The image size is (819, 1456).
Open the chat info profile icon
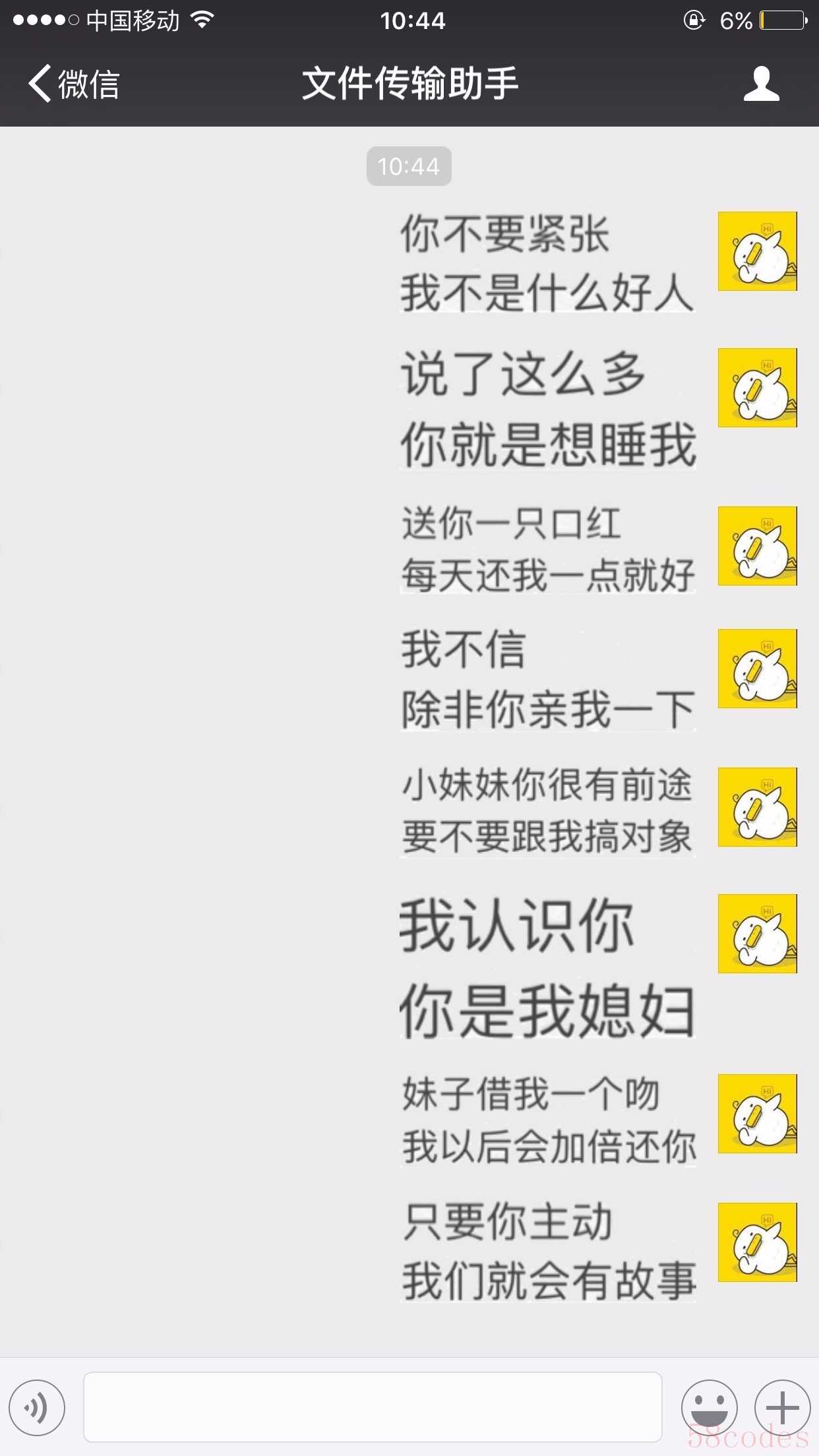click(x=762, y=84)
